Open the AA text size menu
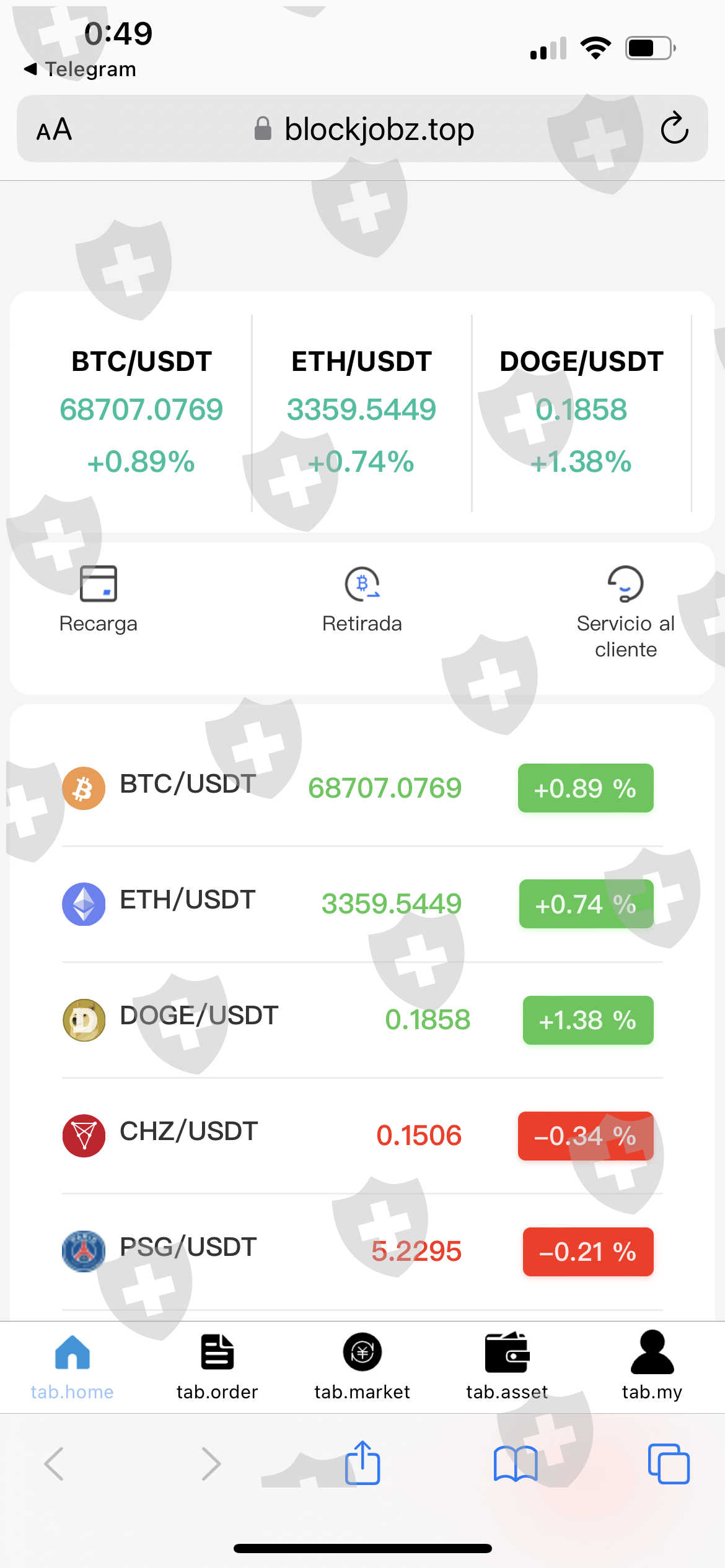The image size is (725, 1568). [x=55, y=129]
